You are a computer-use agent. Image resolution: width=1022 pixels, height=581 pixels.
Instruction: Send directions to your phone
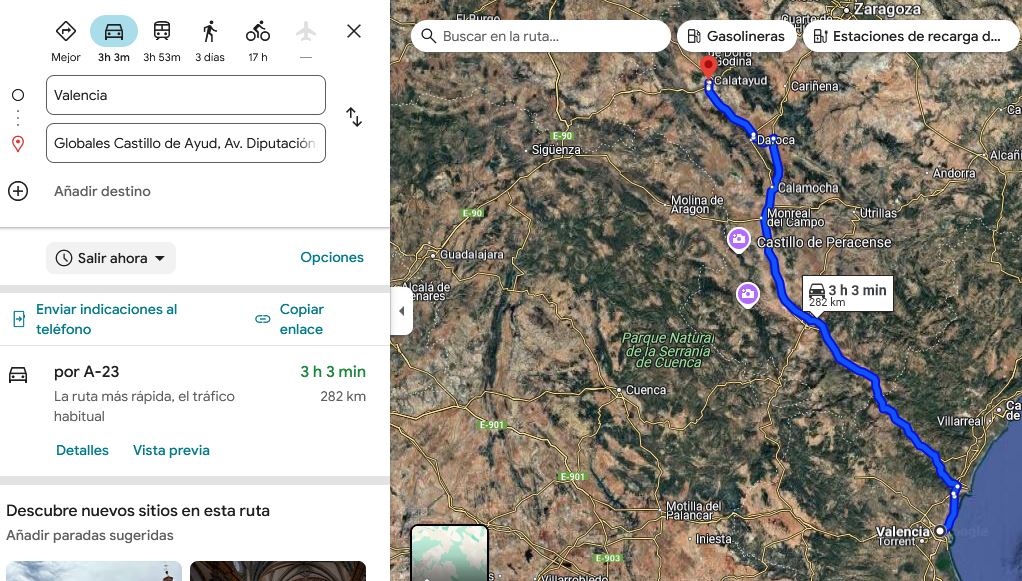[x=96, y=319]
